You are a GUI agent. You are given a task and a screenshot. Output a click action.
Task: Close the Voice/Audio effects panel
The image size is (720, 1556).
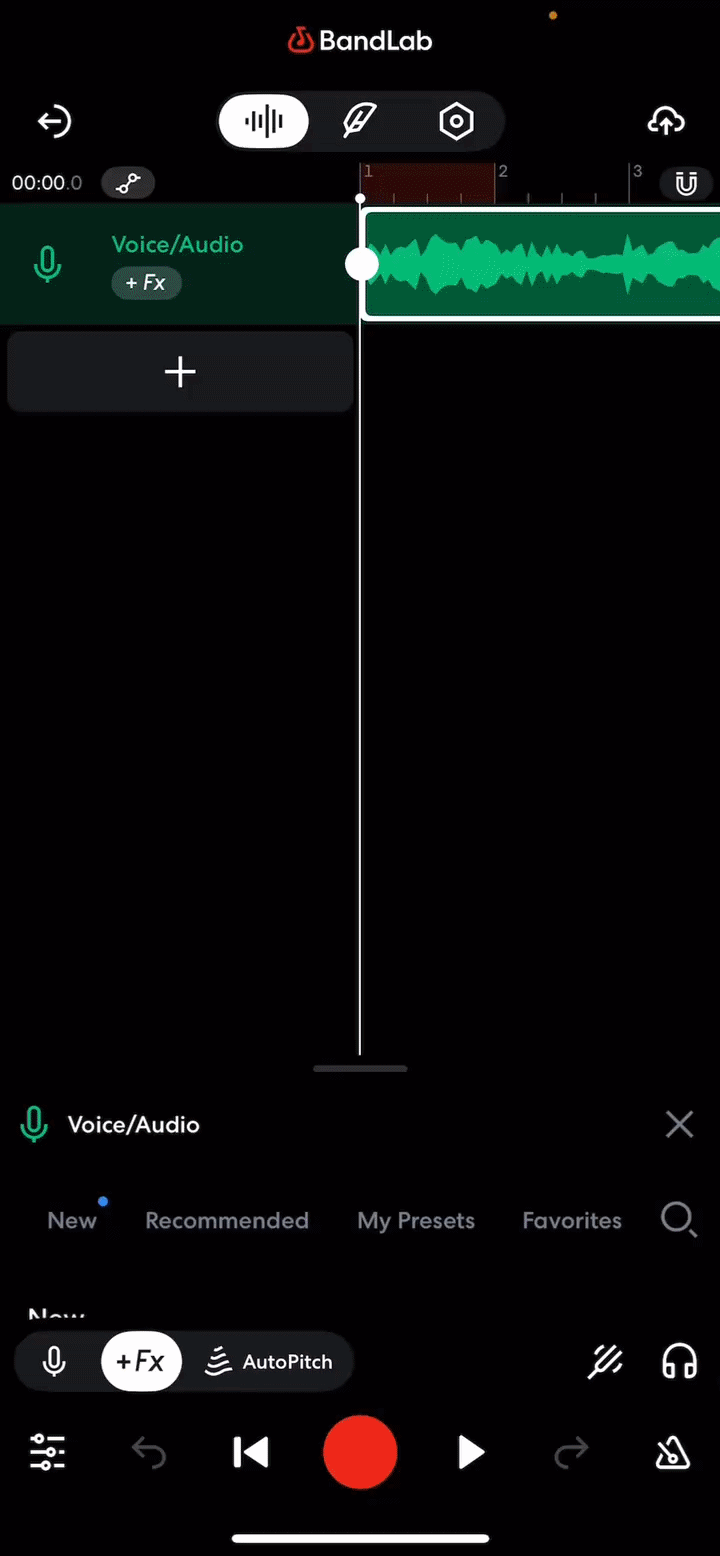click(x=679, y=1125)
